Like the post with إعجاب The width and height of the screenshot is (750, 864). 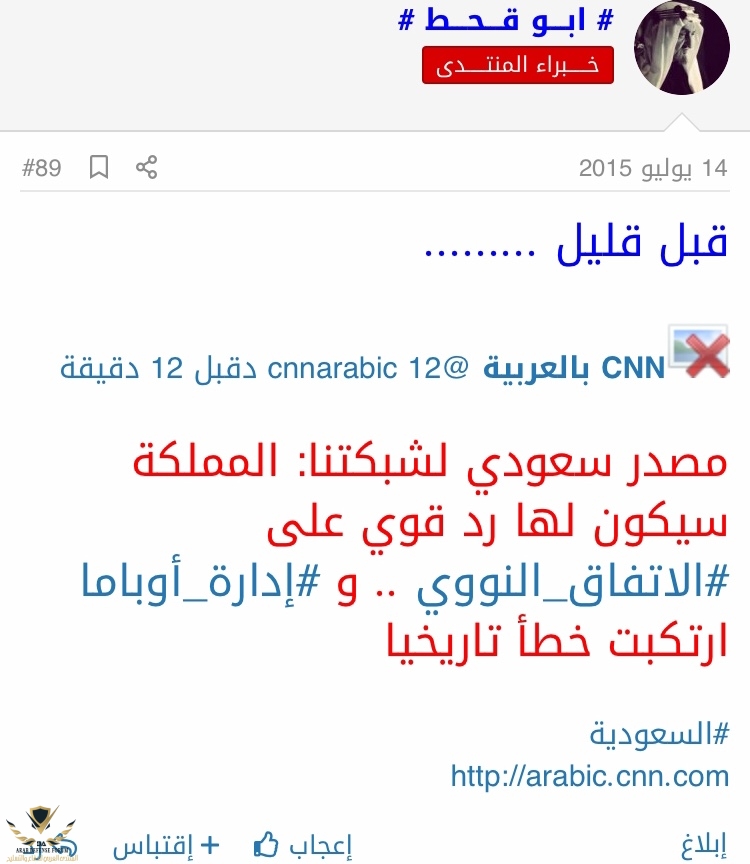pyautogui.click(x=303, y=846)
